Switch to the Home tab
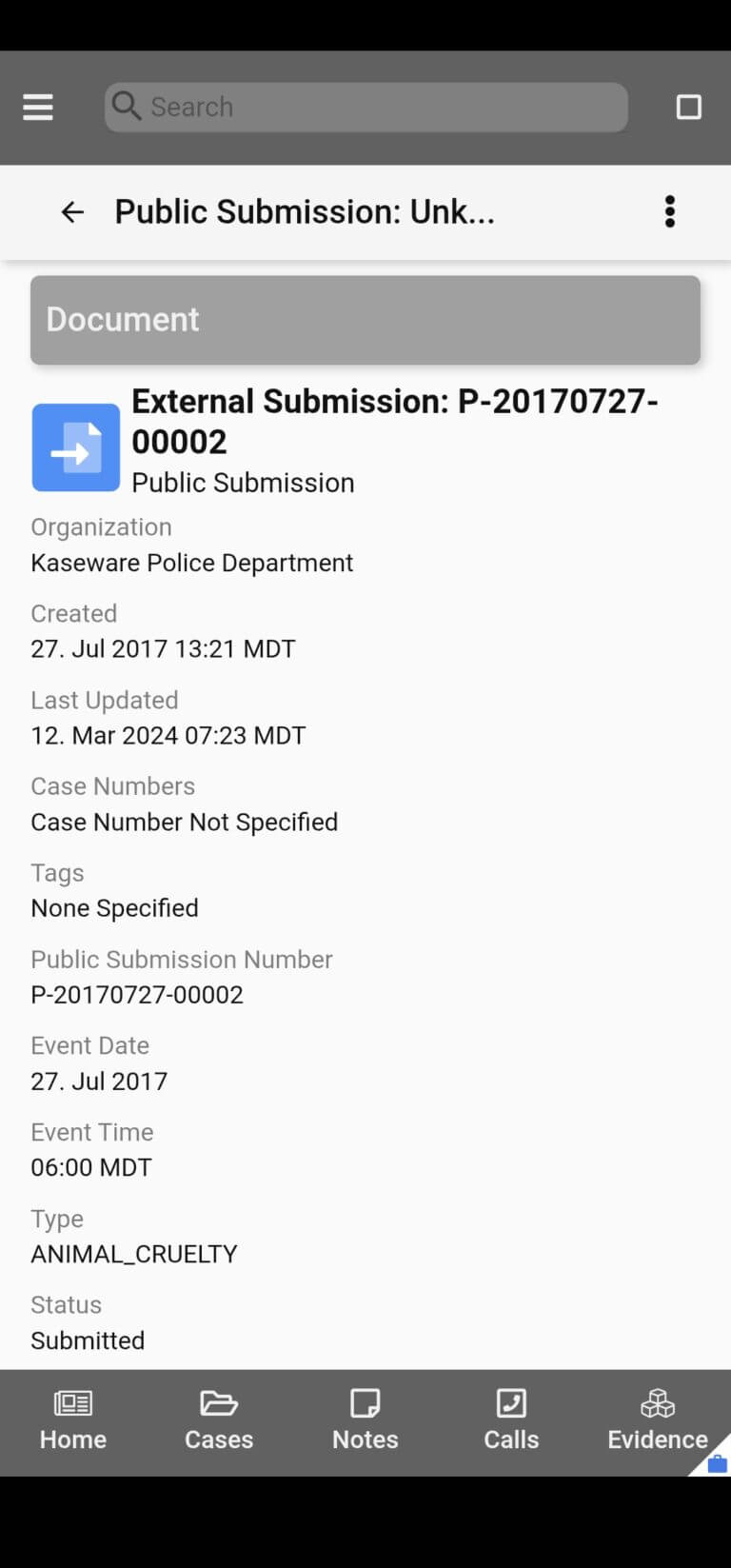The width and height of the screenshot is (731, 1568). click(x=73, y=1420)
